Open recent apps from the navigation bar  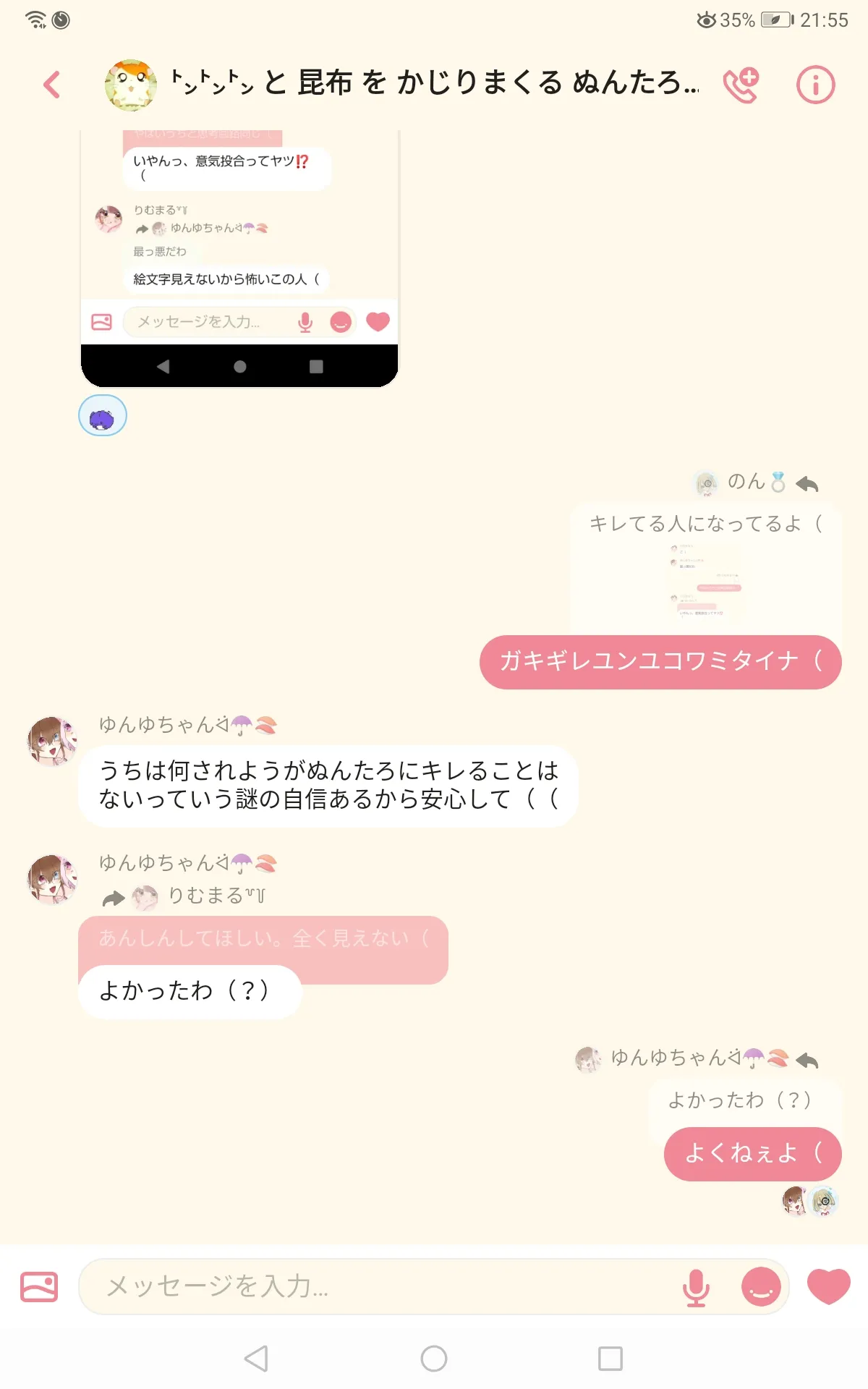(x=610, y=1358)
